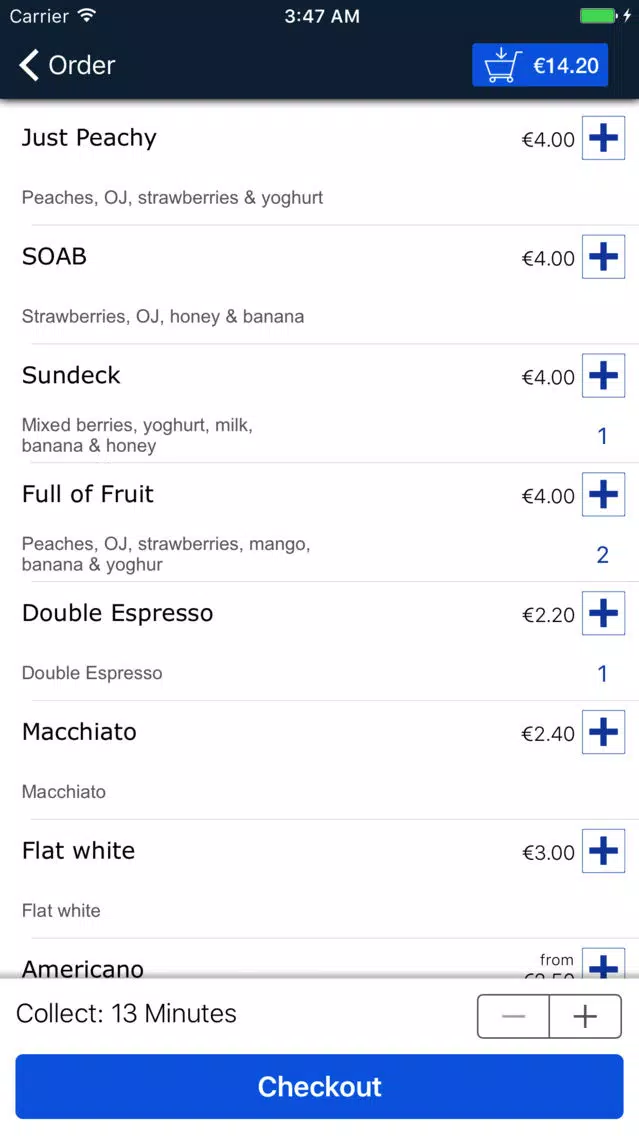639x1136 pixels.
Task: Add a SOAB to the order
Action: tap(604, 256)
